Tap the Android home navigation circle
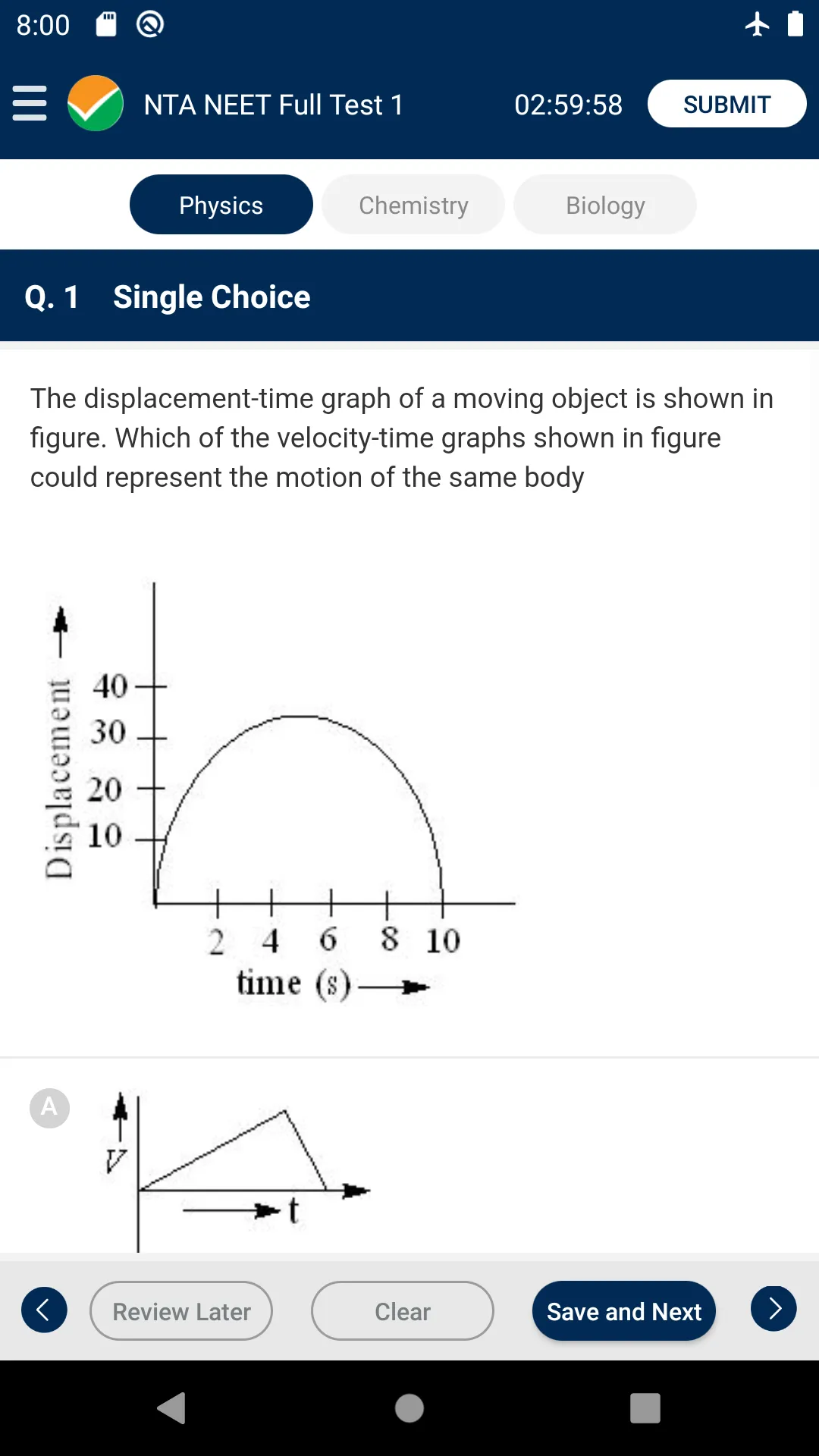This screenshot has height=1456, width=819. [409, 1409]
